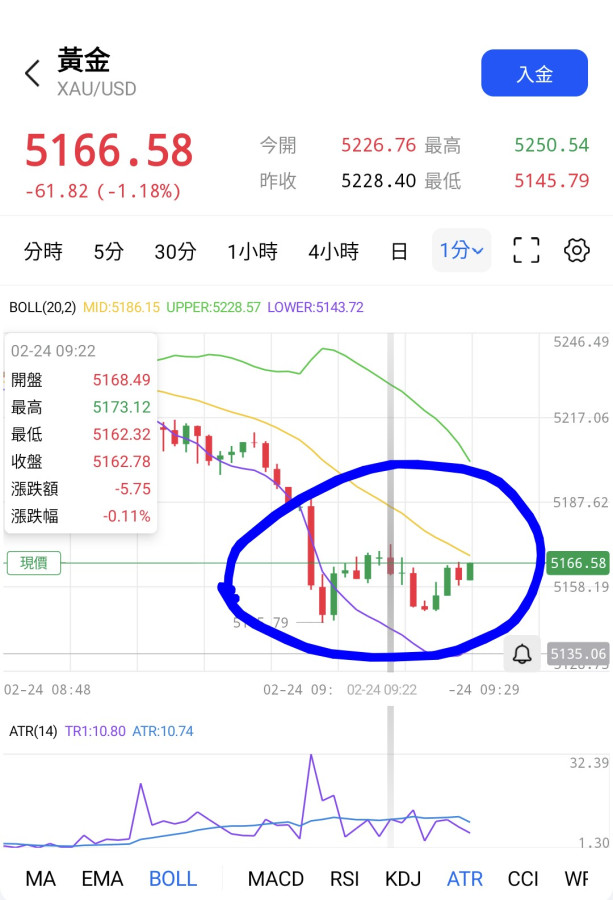The width and height of the screenshot is (613, 900).
Task: Switch to the RSI indicator
Action: (344, 879)
